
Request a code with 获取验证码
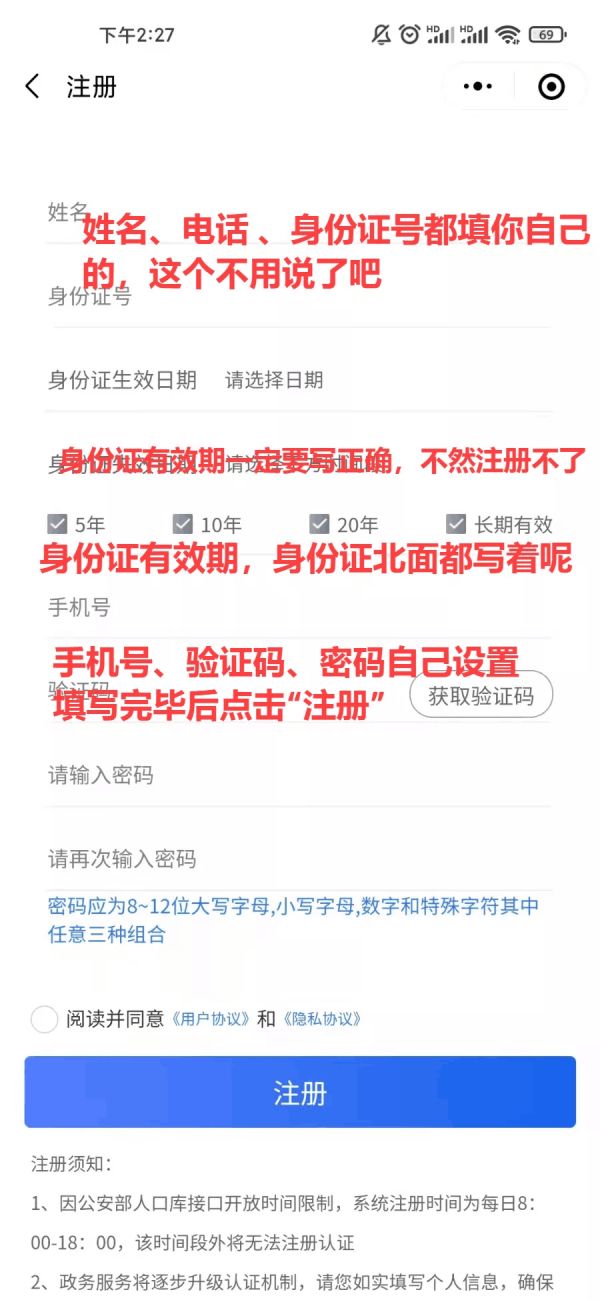pos(481,695)
